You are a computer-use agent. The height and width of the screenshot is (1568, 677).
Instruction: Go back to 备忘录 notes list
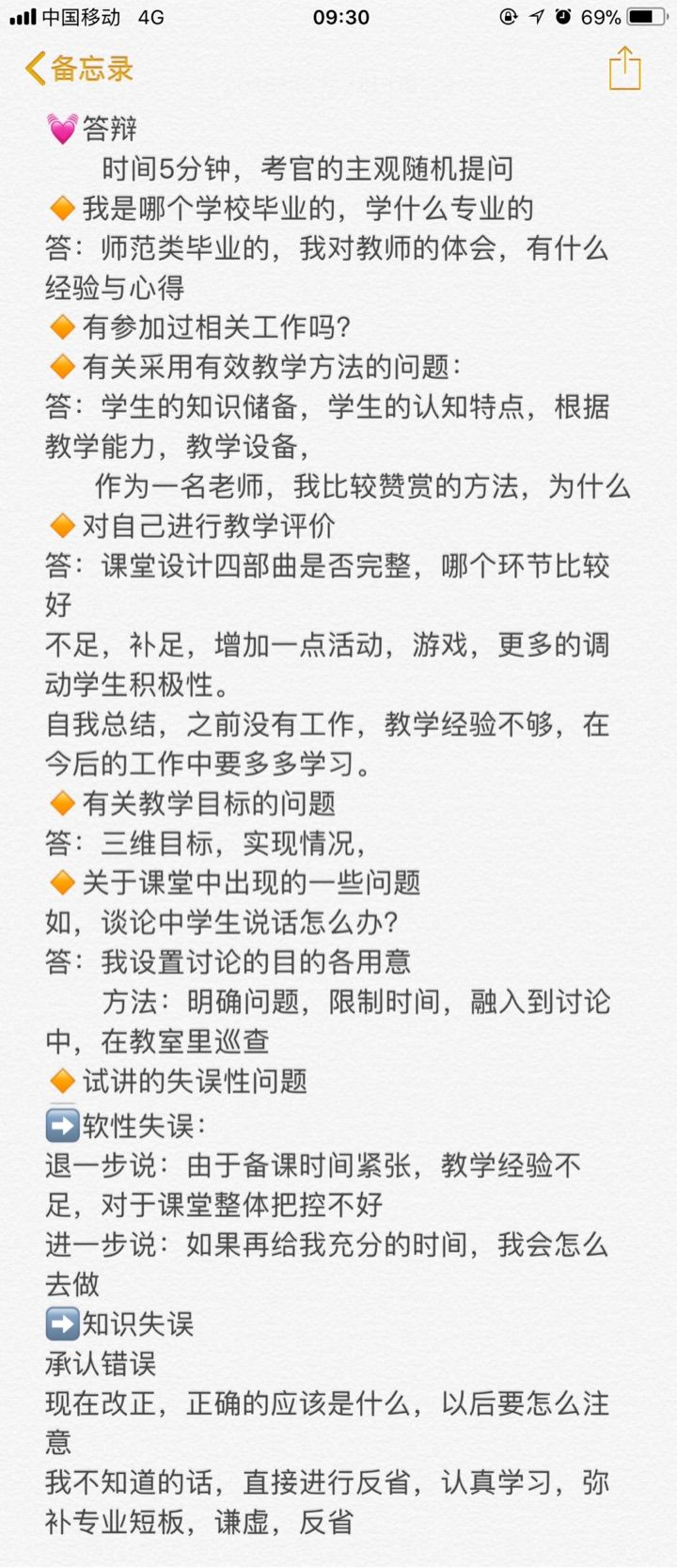coord(79,69)
